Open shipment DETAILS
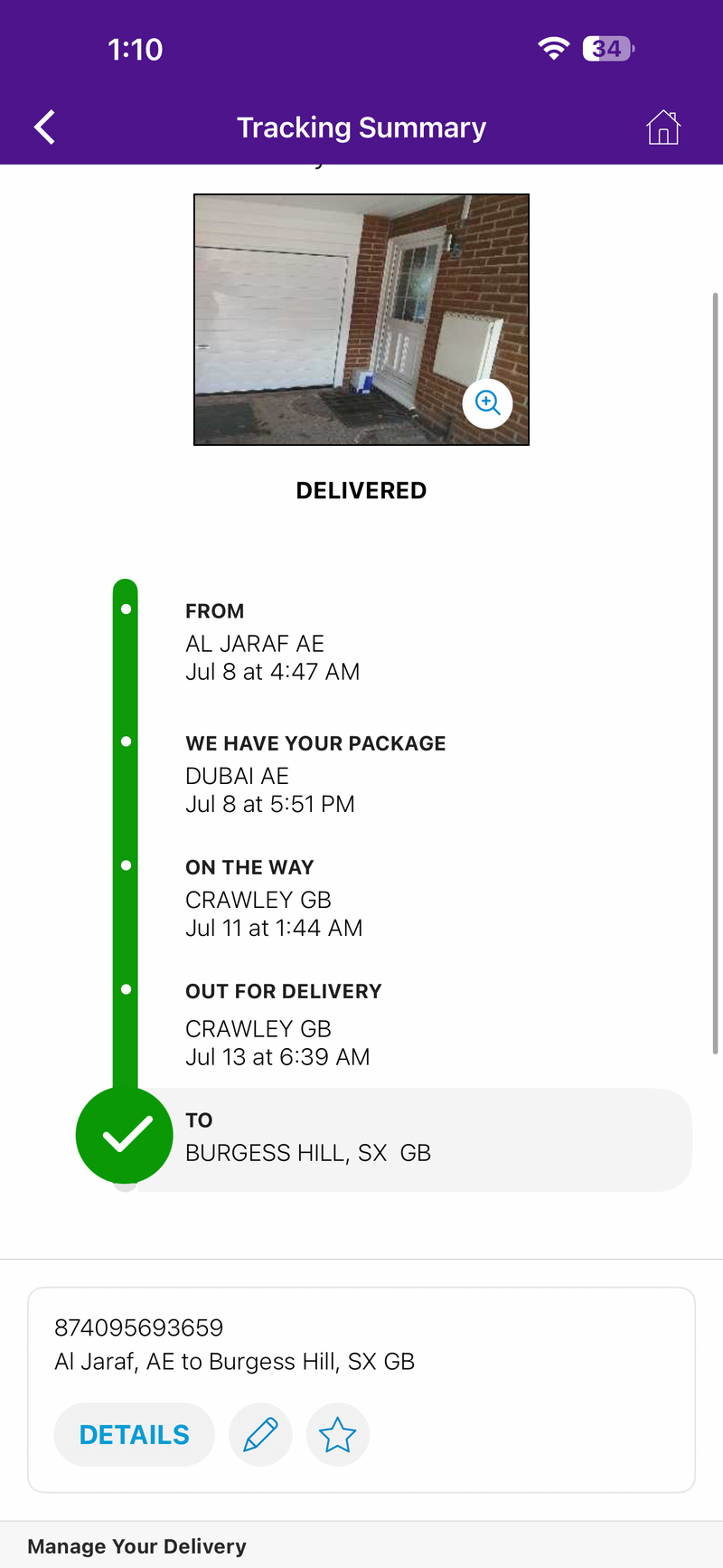723x1568 pixels. [x=135, y=1434]
